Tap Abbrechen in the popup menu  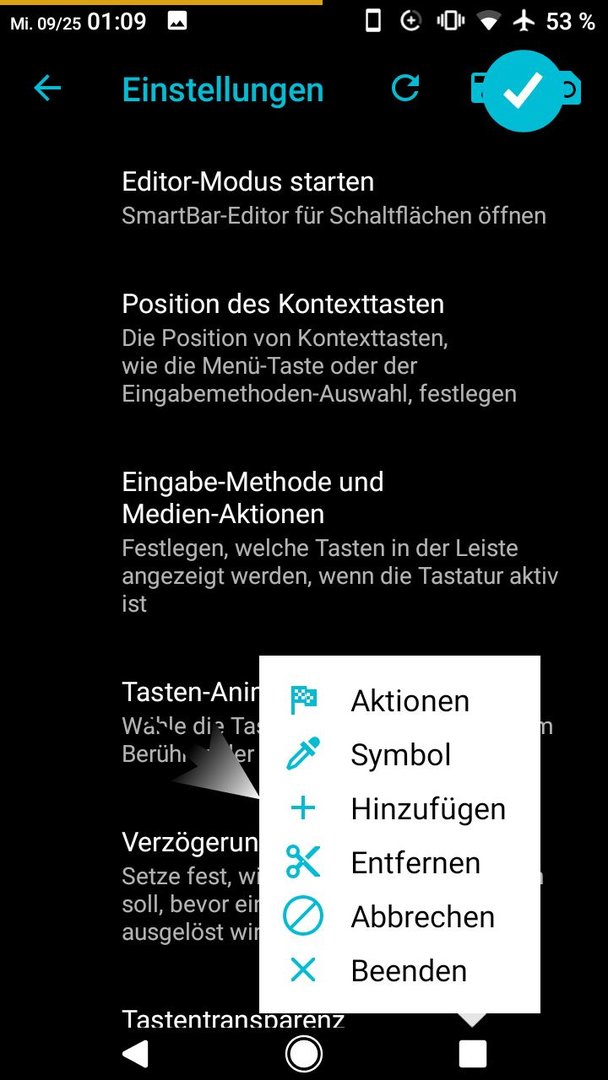point(399,917)
